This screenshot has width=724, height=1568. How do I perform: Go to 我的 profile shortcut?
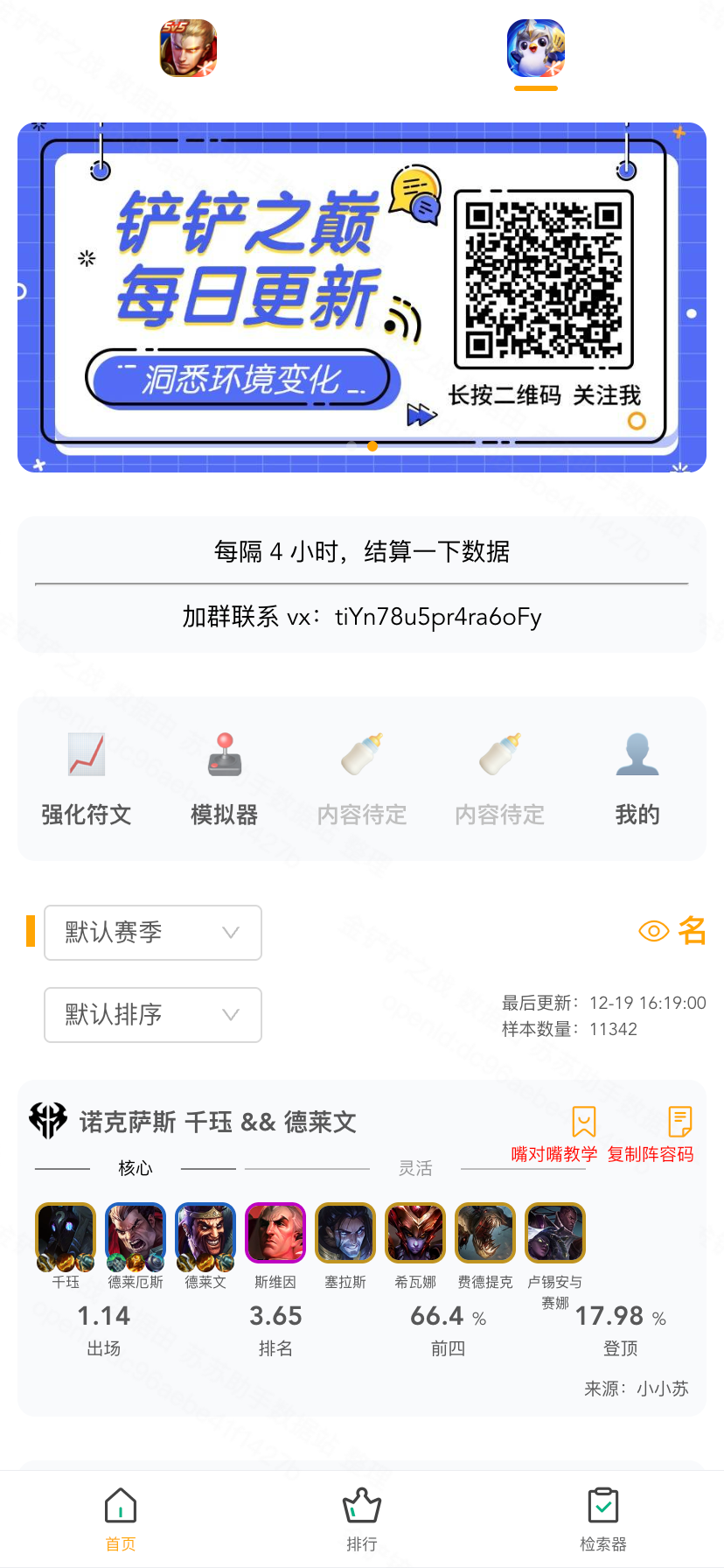(x=637, y=778)
